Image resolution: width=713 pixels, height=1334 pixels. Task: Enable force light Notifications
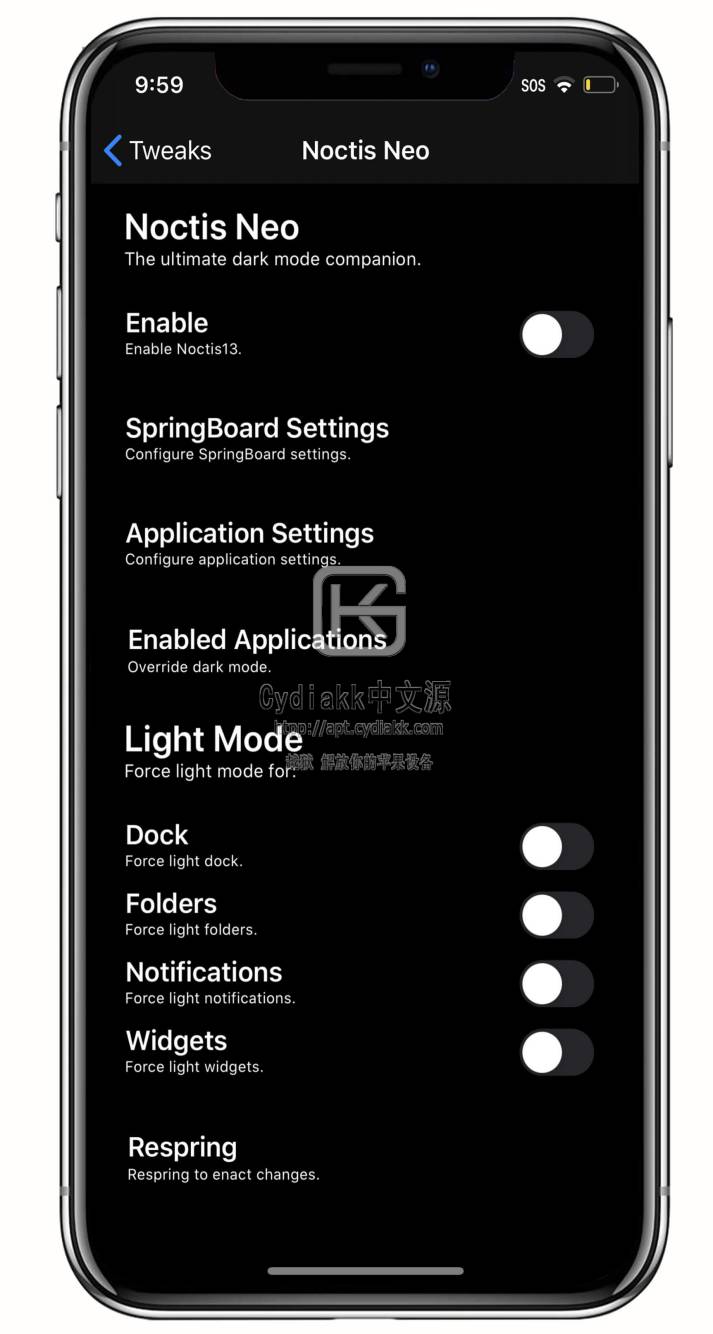(556, 983)
